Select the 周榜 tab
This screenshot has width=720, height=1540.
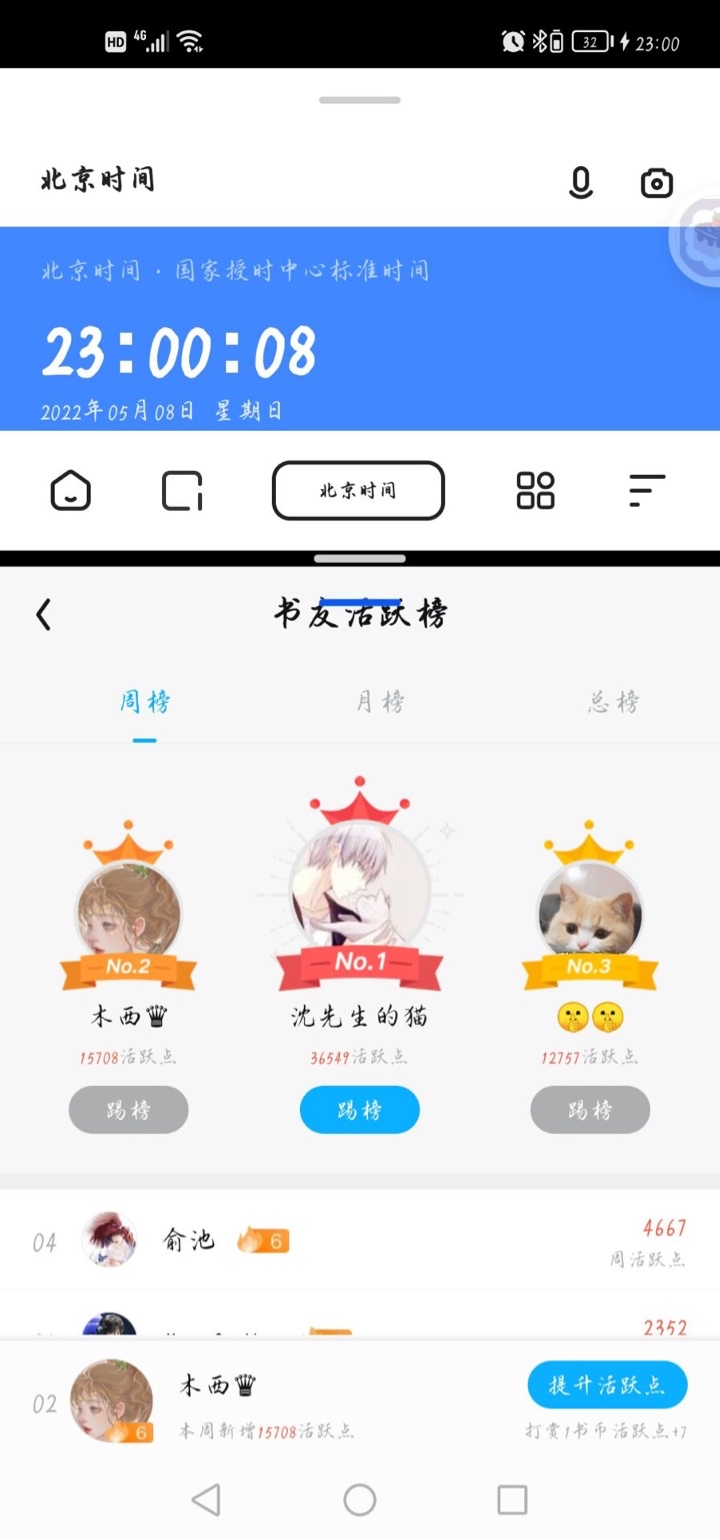coord(145,702)
